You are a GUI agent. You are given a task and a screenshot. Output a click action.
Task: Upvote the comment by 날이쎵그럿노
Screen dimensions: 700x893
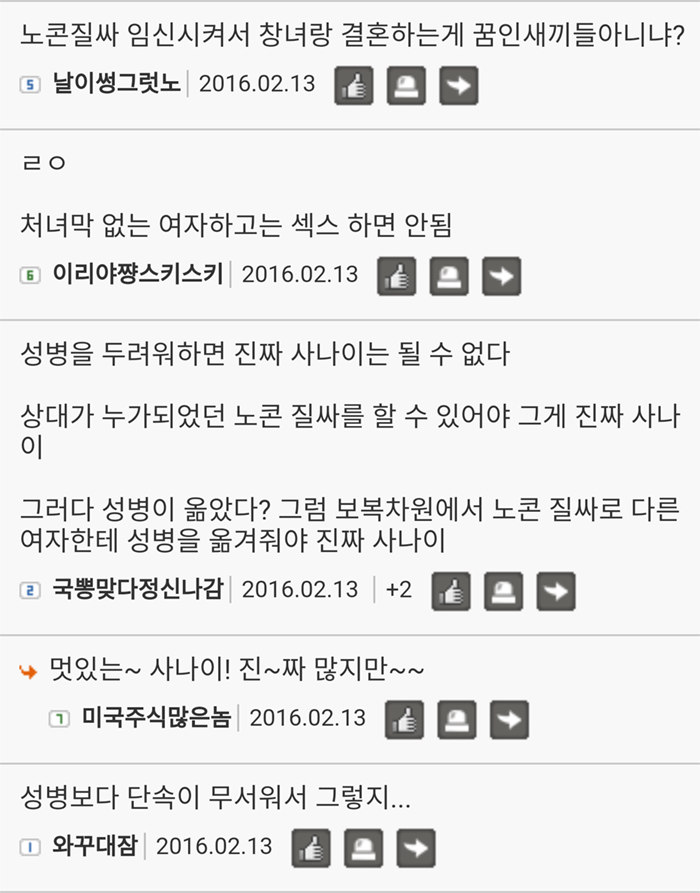[x=353, y=86]
